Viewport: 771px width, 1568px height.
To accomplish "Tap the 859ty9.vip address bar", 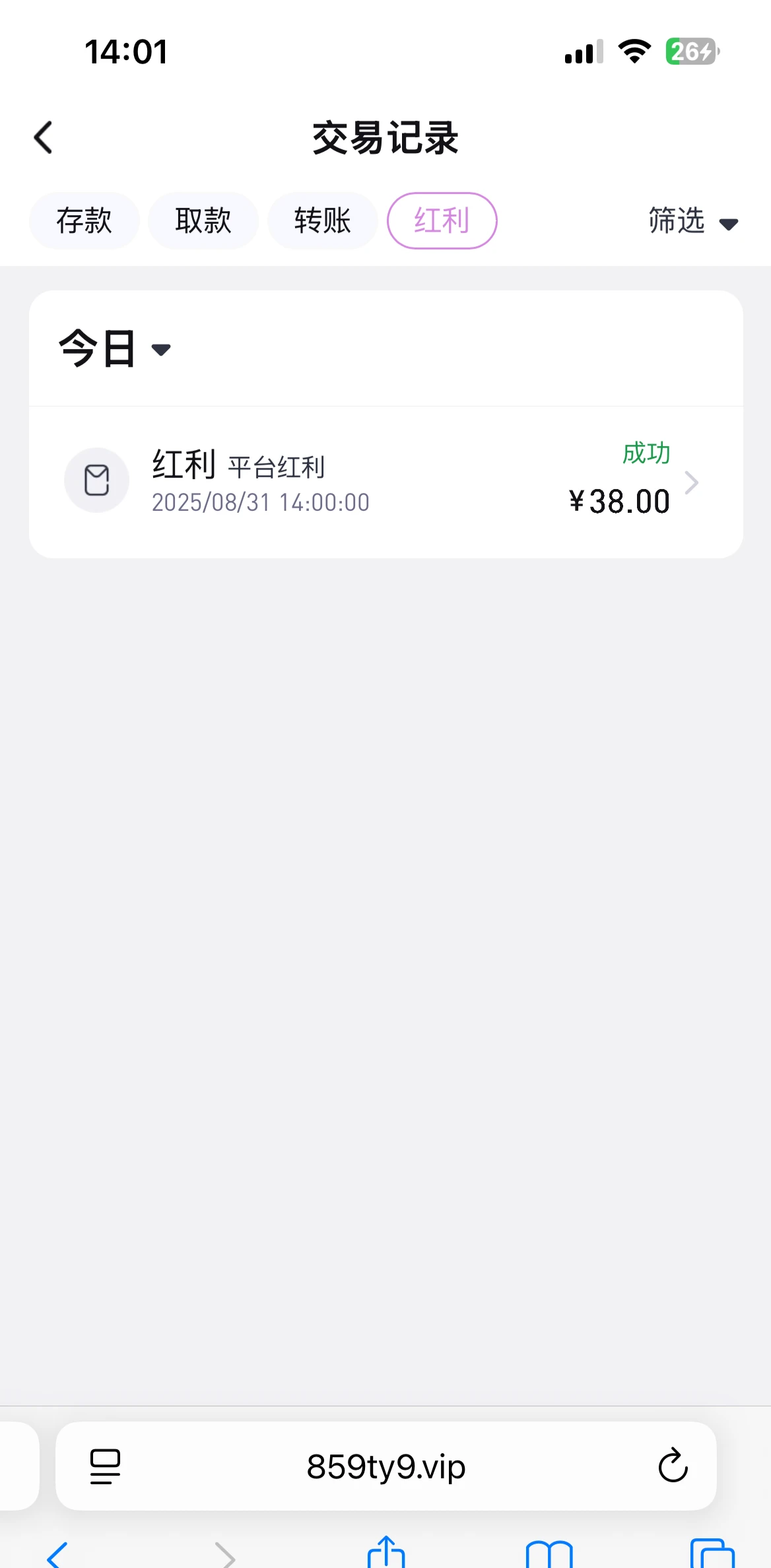I will [385, 1466].
